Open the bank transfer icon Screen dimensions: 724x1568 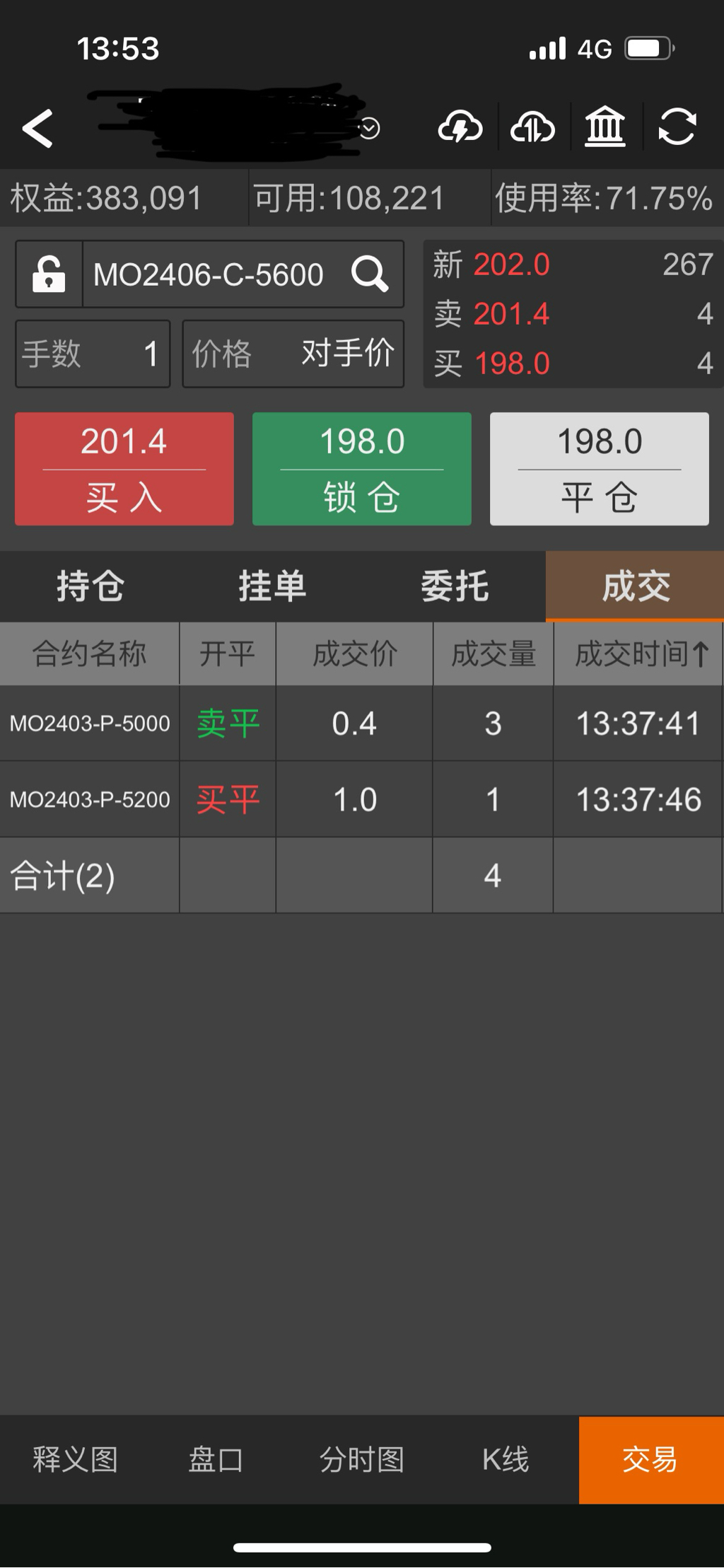(605, 128)
